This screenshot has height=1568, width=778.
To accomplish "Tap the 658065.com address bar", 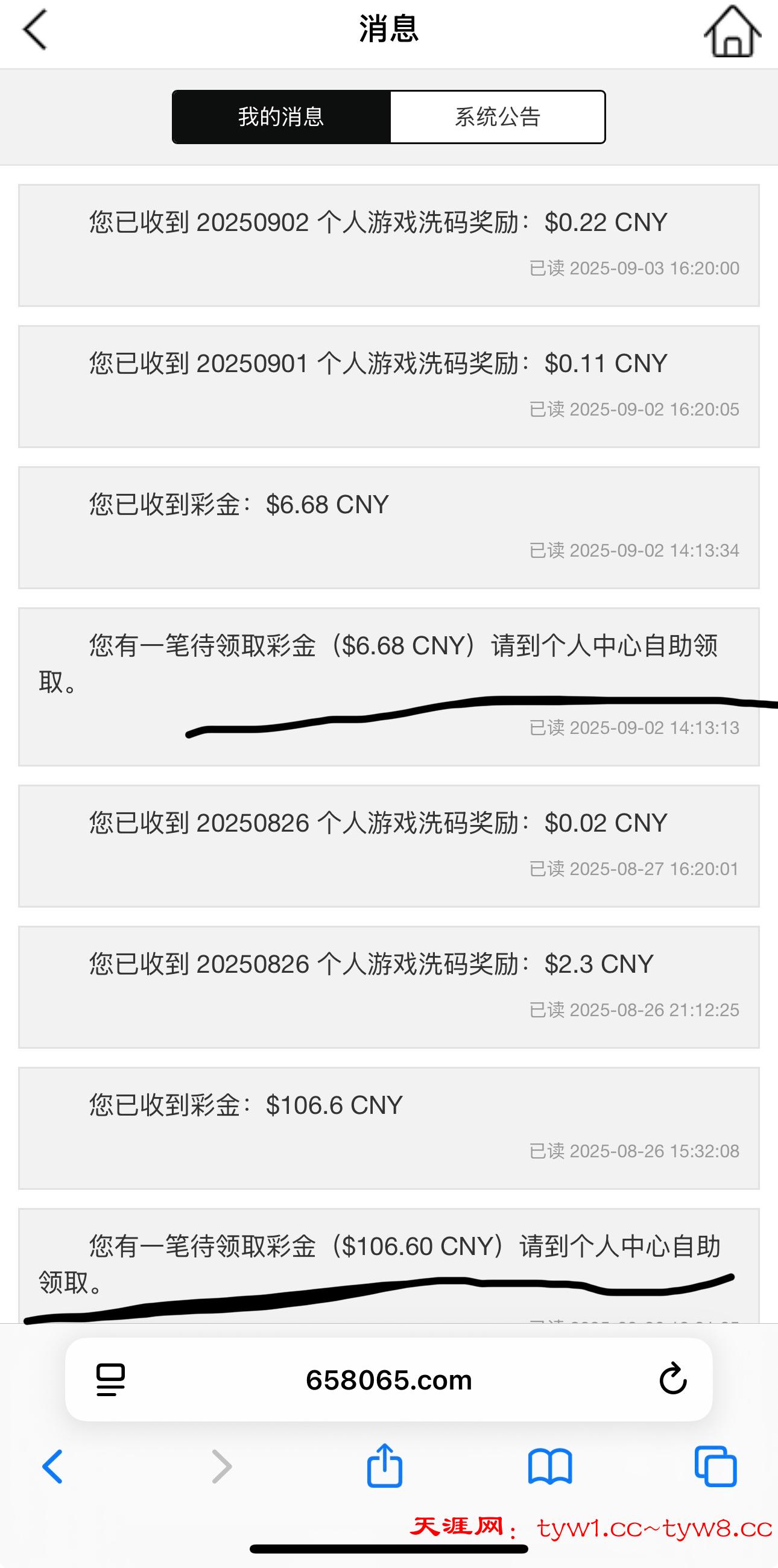I will point(388,1380).
